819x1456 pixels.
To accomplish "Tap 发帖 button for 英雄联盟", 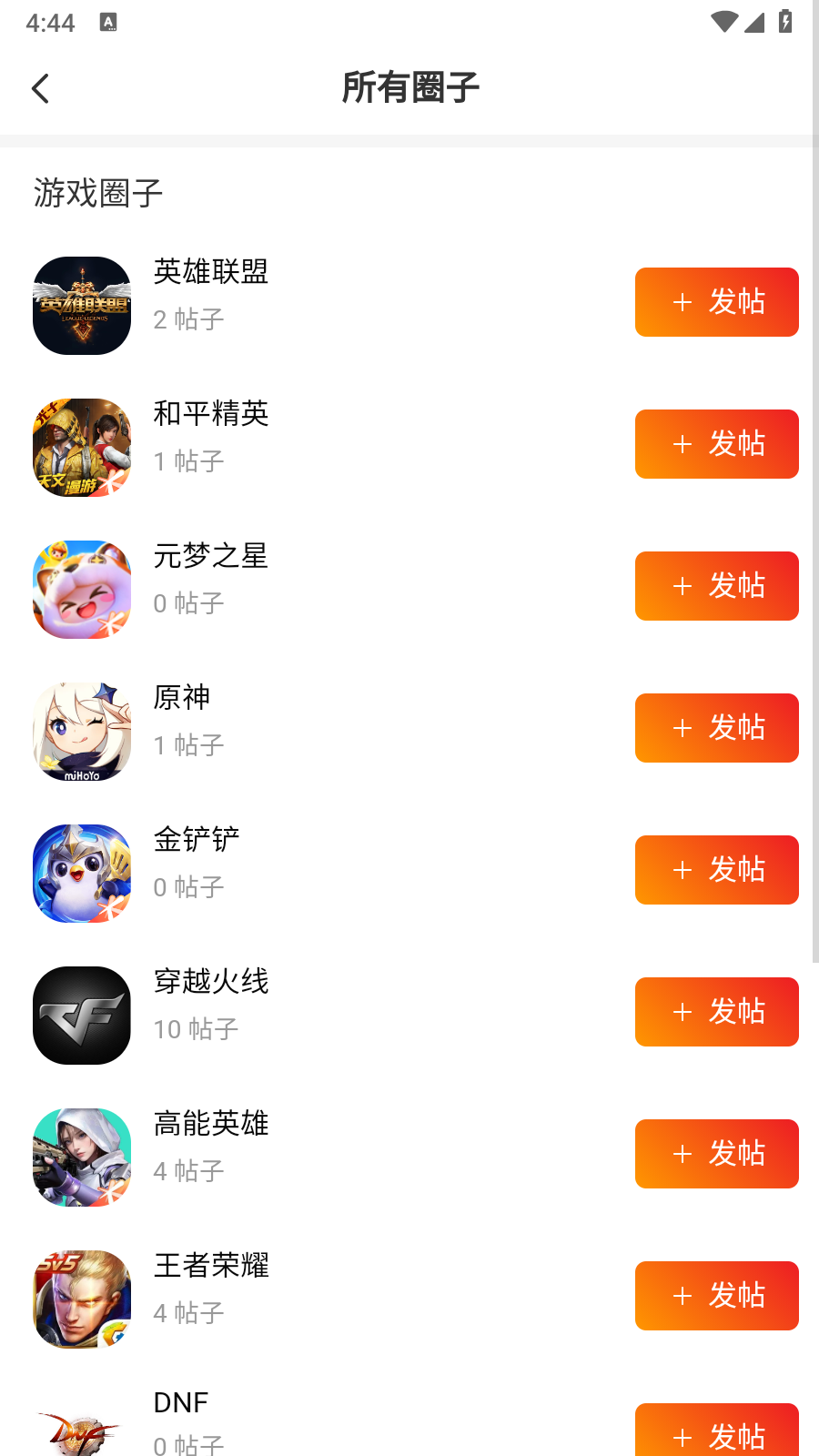I will tap(716, 302).
